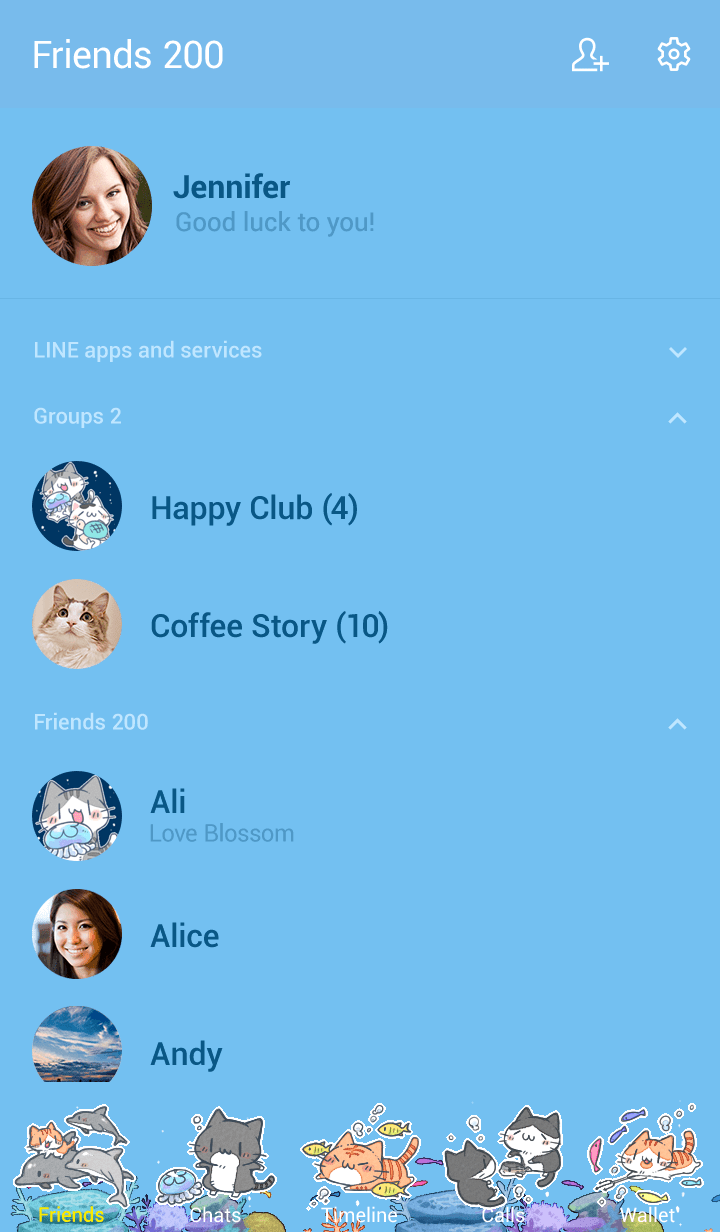
Task: Open Jennifer's profile picture
Action: 92,205
